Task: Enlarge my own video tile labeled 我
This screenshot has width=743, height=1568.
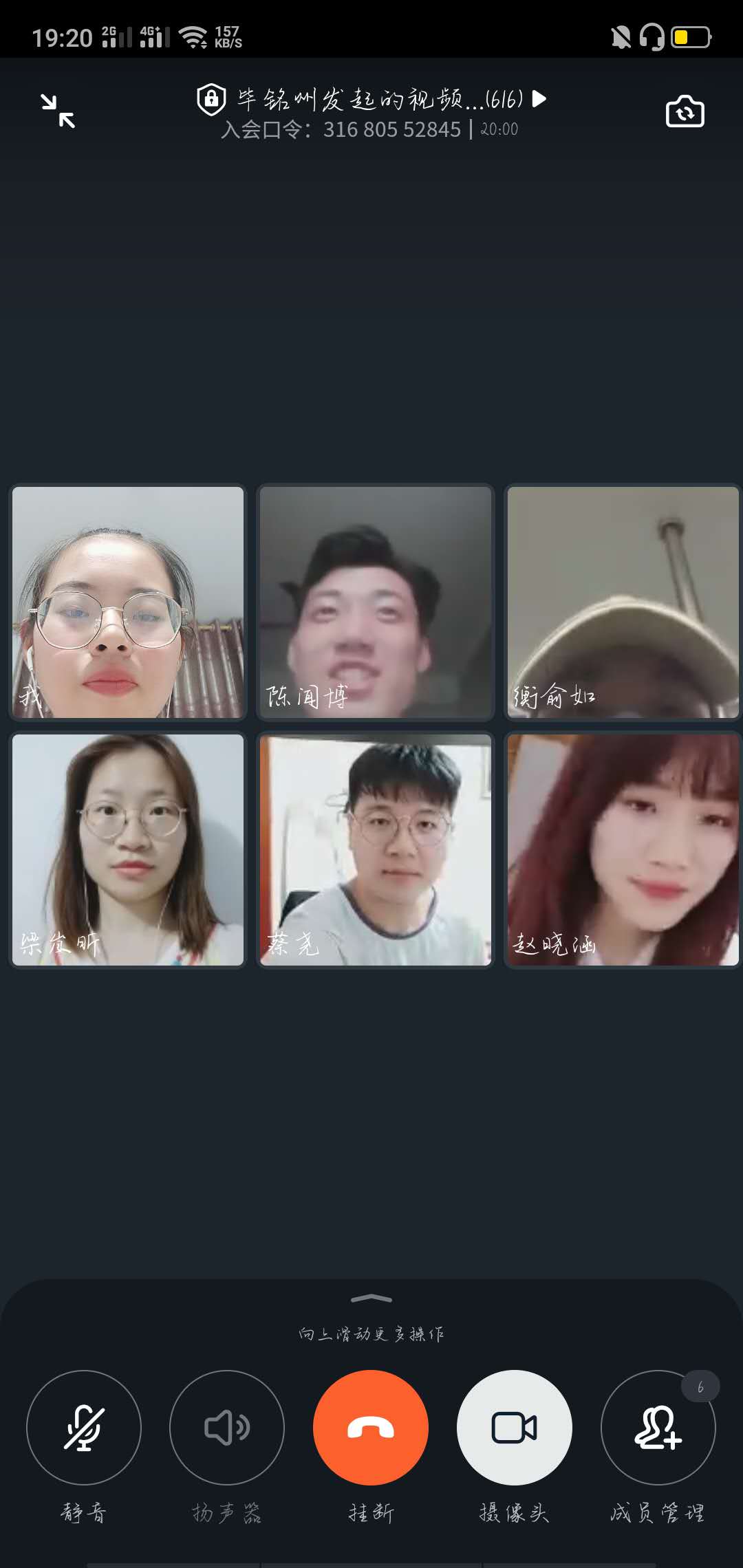Action: tap(128, 602)
